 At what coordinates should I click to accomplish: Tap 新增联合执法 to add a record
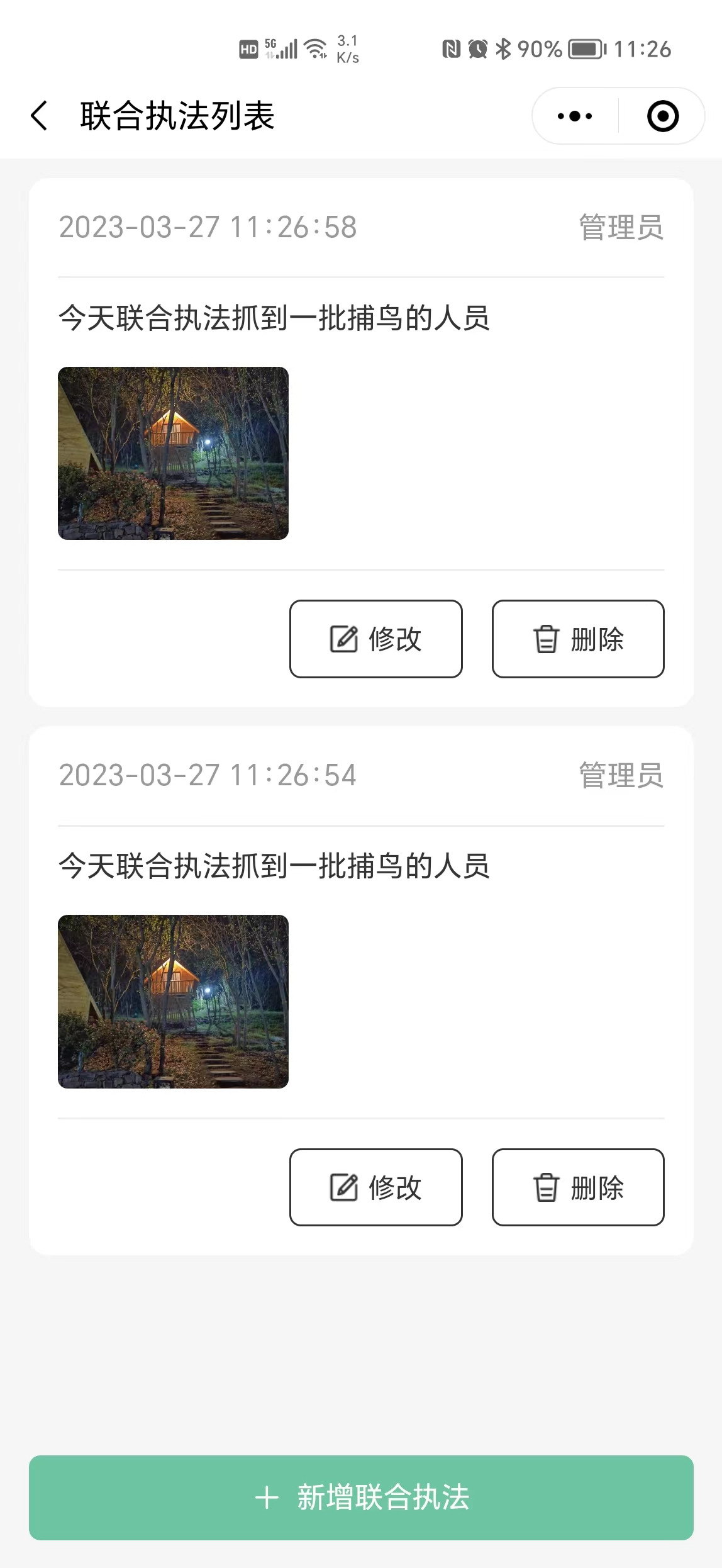361,1497
